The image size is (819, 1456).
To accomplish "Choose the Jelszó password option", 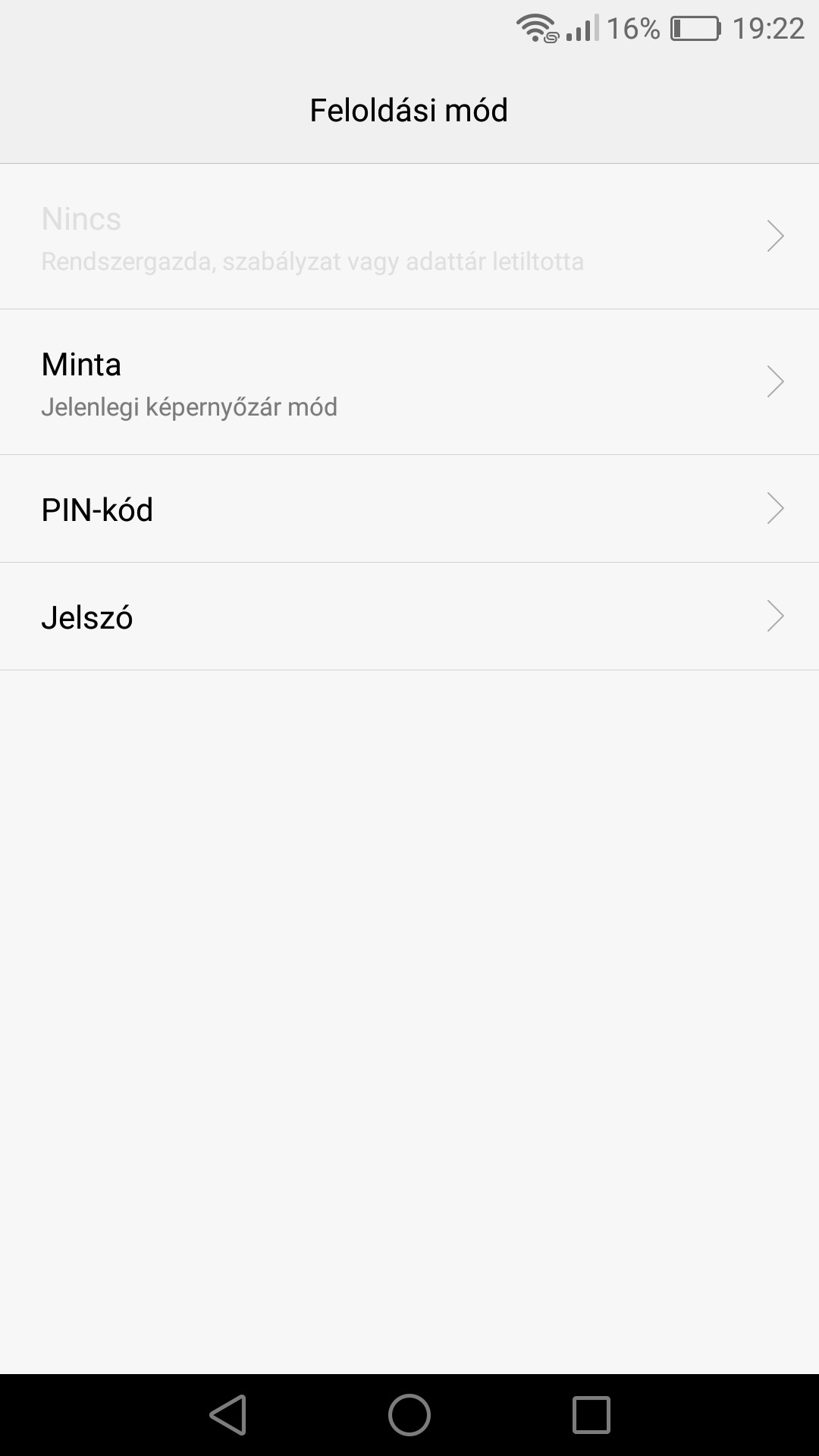I will click(x=409, y=617).
